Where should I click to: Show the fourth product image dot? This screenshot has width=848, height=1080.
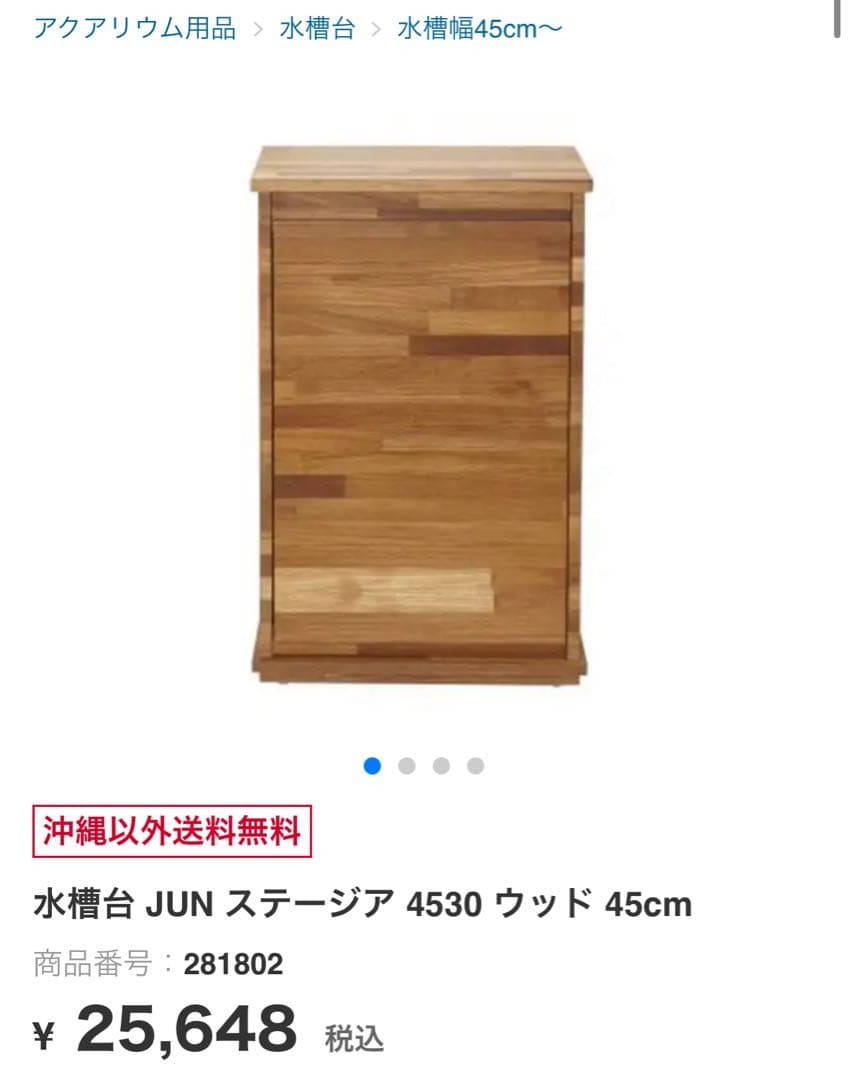[x=476, y=766]
